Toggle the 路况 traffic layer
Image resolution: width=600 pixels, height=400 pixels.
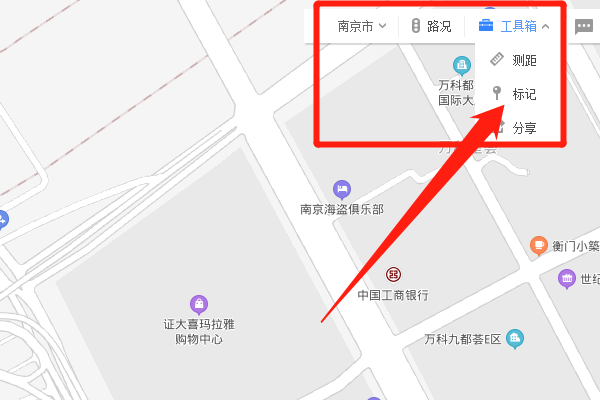(x=431, y=27)
